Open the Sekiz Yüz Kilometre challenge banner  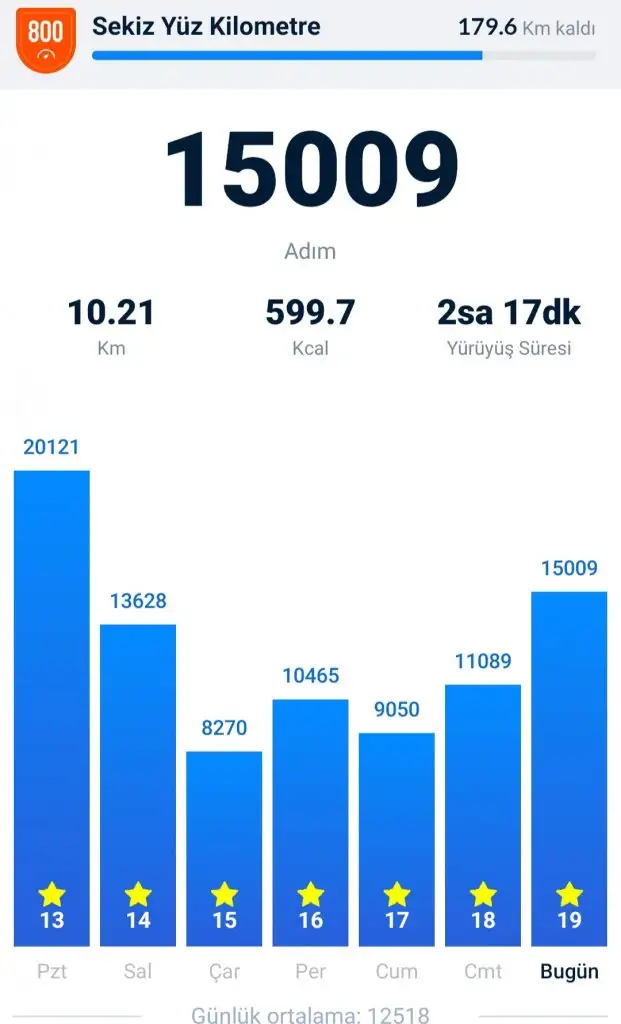(310, 40)
